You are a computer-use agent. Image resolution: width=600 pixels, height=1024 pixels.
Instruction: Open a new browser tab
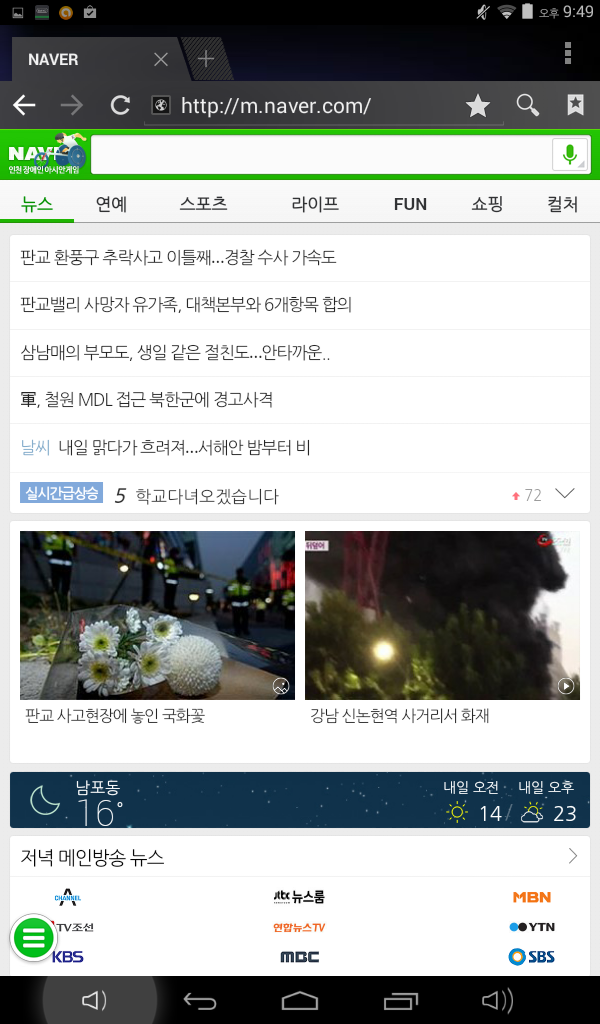tap(206, 58)
